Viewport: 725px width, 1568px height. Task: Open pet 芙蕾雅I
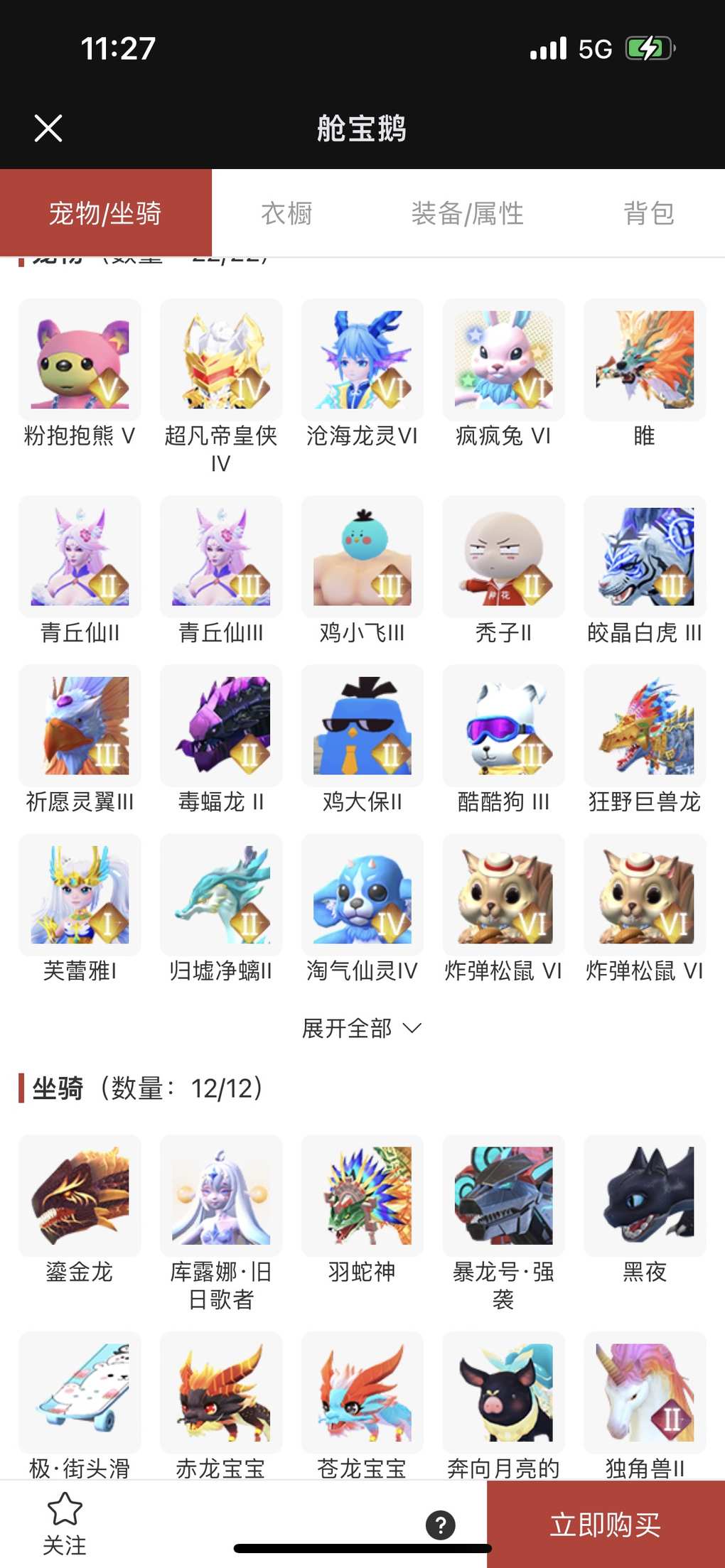[80, 895]
